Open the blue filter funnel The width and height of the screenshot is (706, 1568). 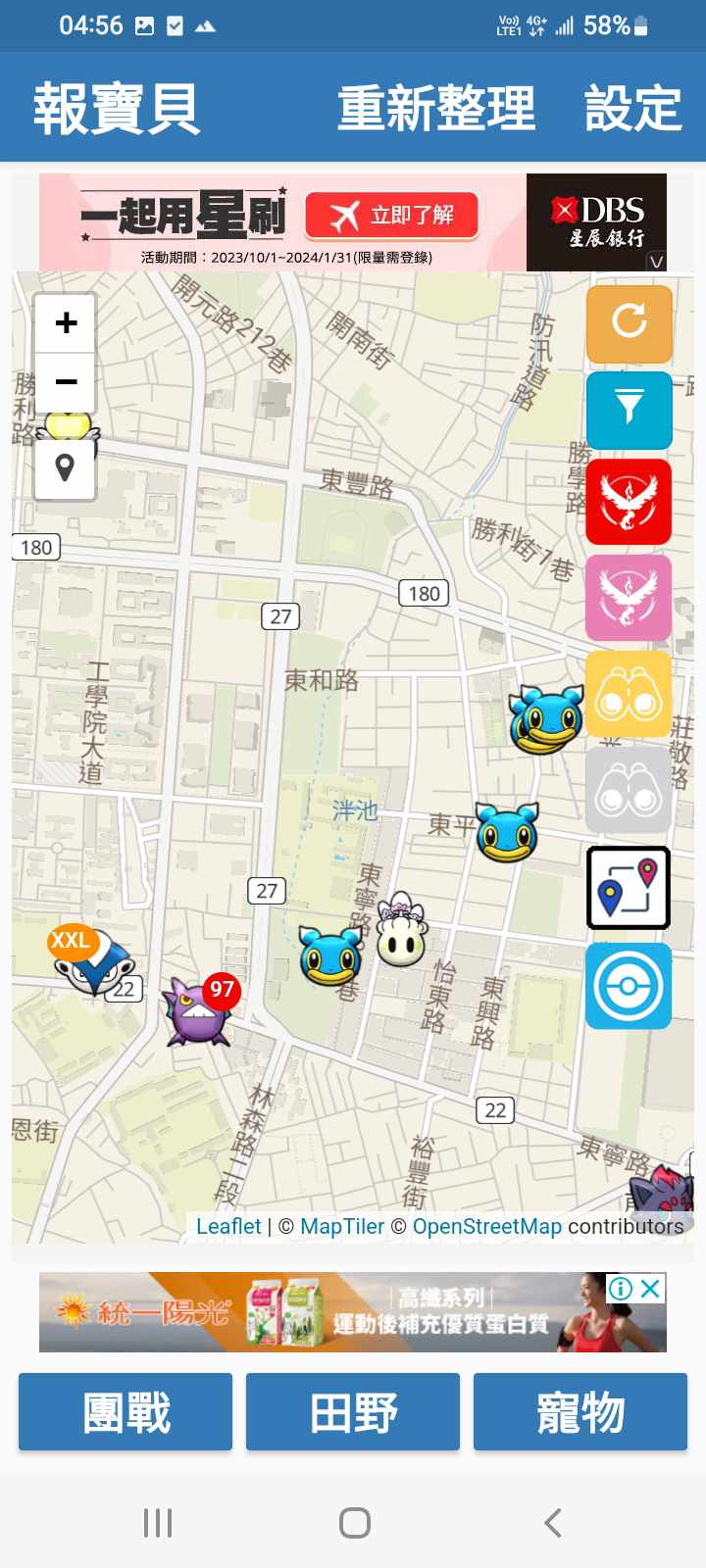pyautogui.click(x=629, y=410)
